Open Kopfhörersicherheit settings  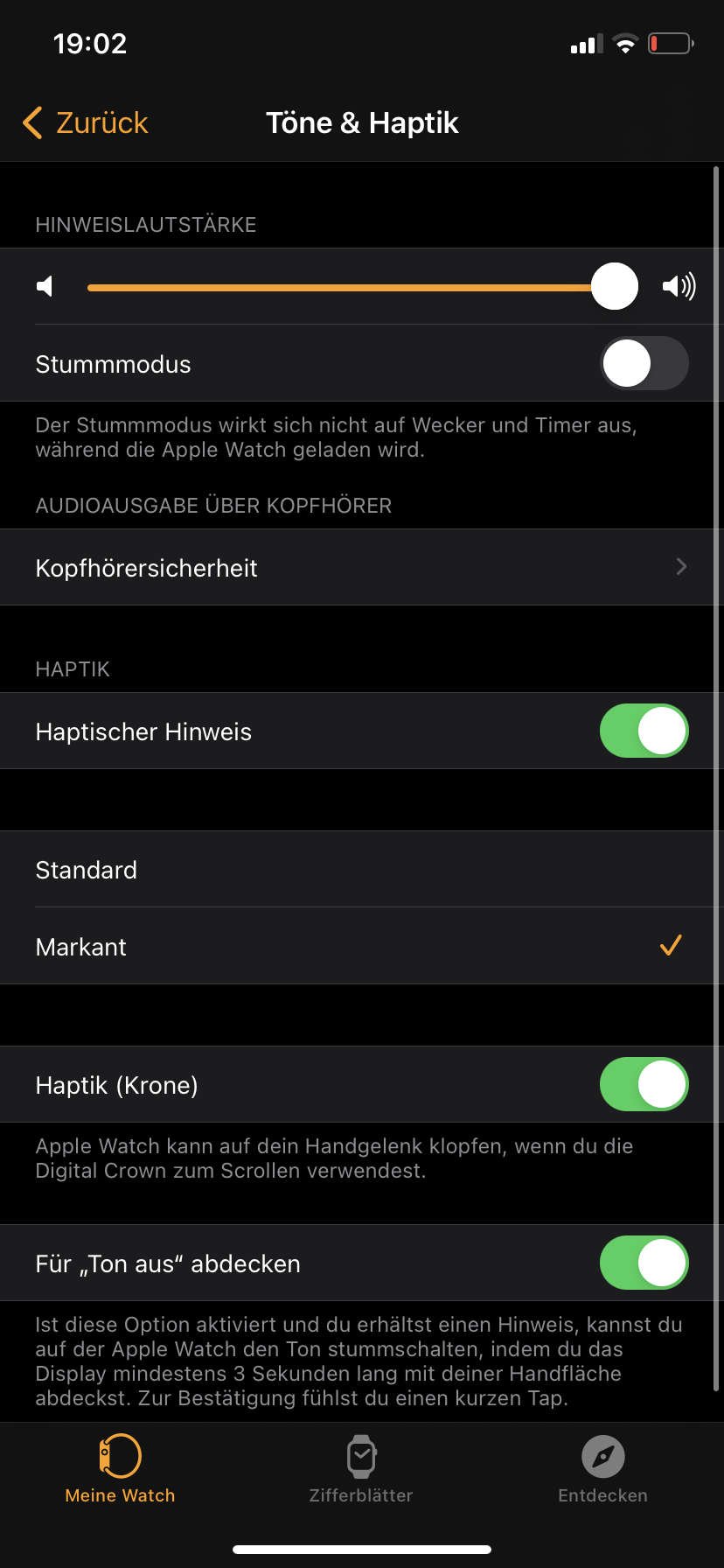[362, 568]
